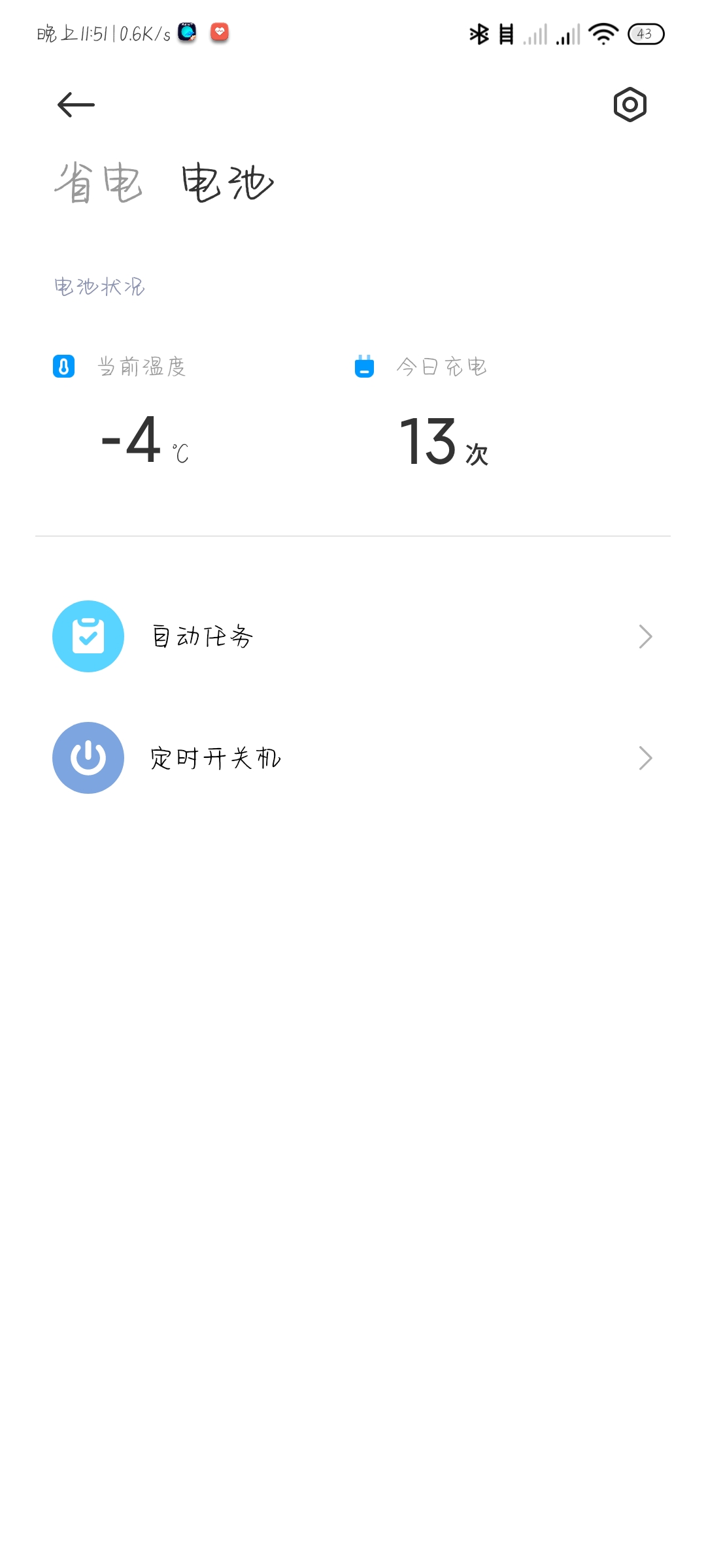The image size is (706, 1568).
Task: Switch to the 省电 tab
Action: pos(98,183)
